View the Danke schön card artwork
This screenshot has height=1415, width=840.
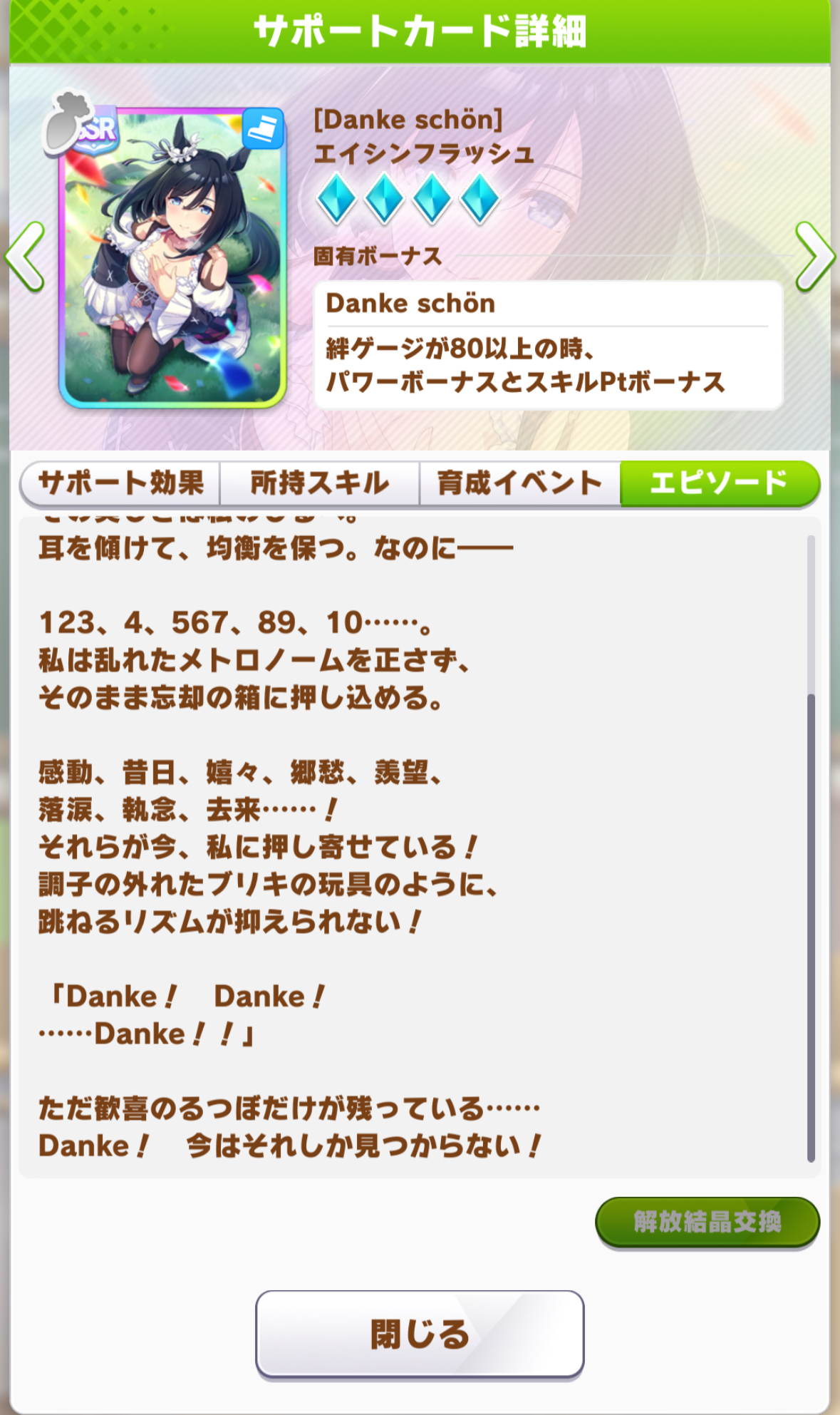tap(172, 258)
